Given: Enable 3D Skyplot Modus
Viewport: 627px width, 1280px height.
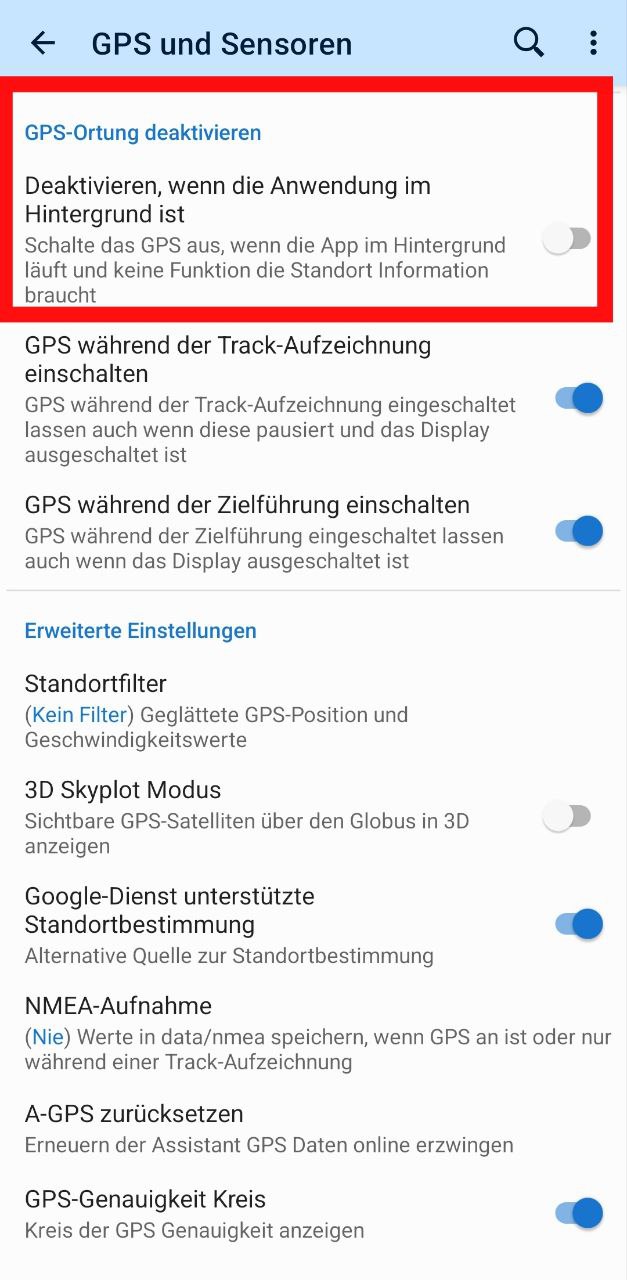Looking at the screenshot, I should click(567, 817).
